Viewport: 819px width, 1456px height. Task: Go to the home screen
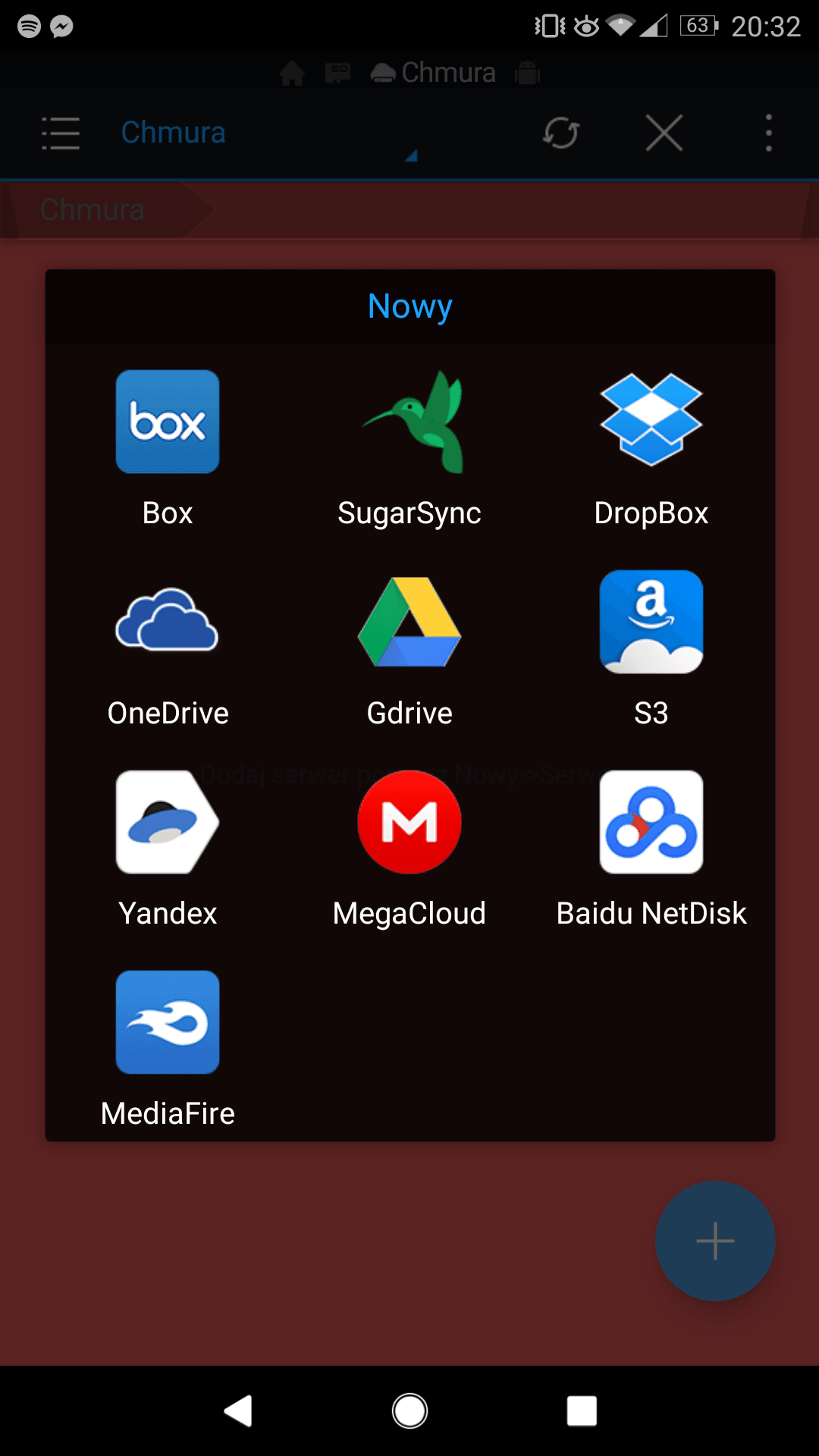[x=409, y=1410]
